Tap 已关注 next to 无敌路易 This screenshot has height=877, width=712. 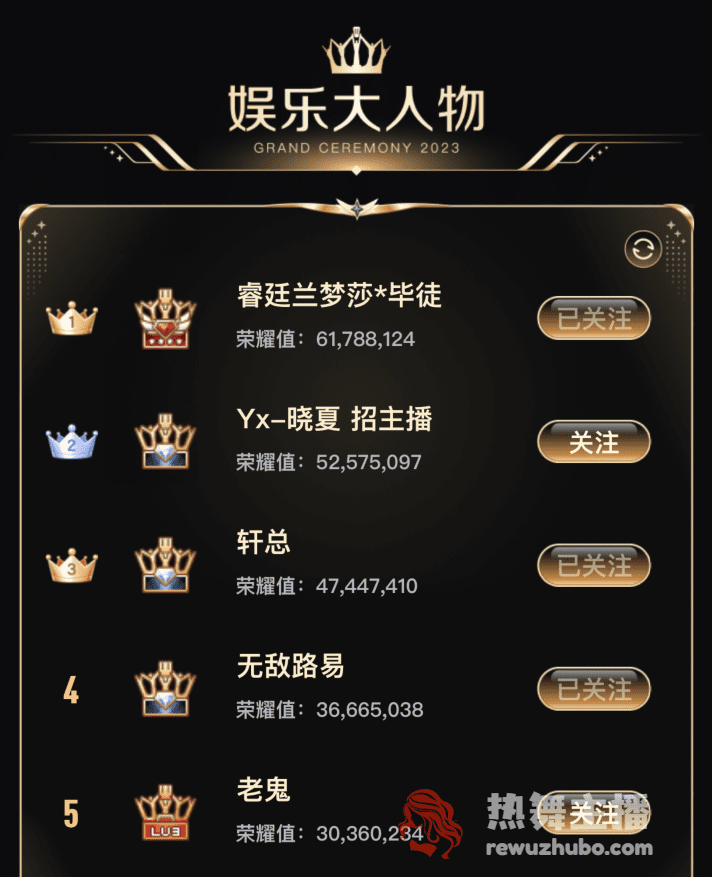594,689
